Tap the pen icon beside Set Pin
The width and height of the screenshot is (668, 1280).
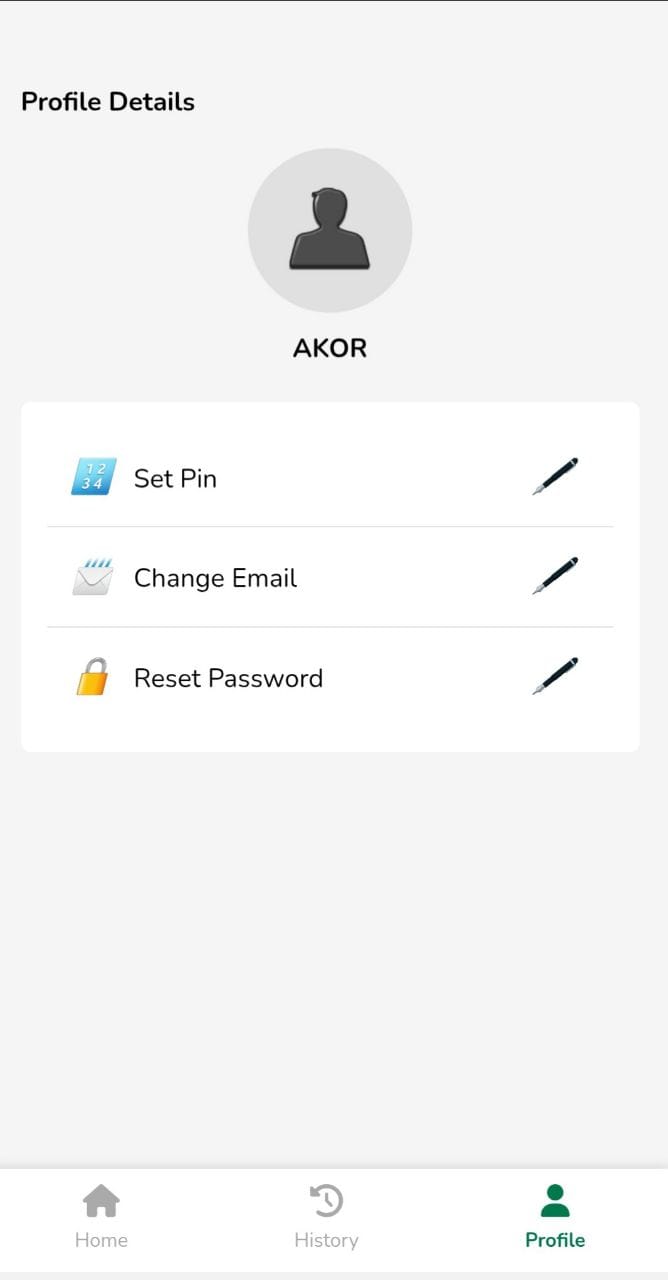[x=555, y=477]
